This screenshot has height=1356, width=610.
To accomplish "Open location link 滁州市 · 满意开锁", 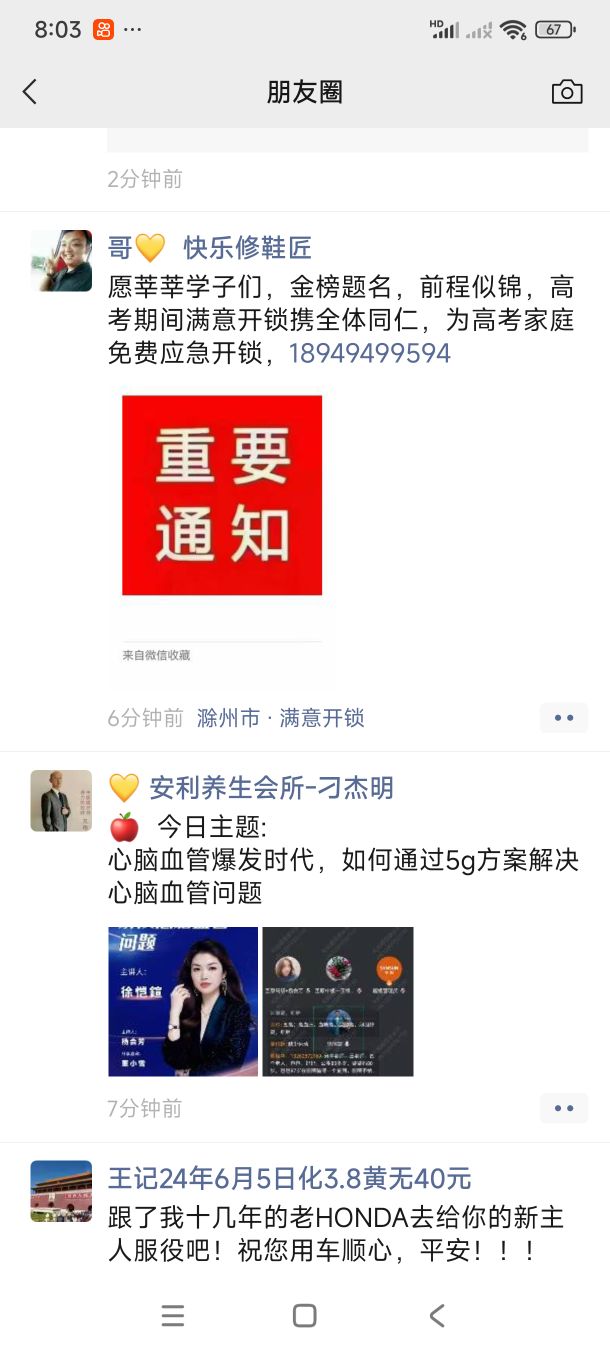I will [x=281, y=718].
